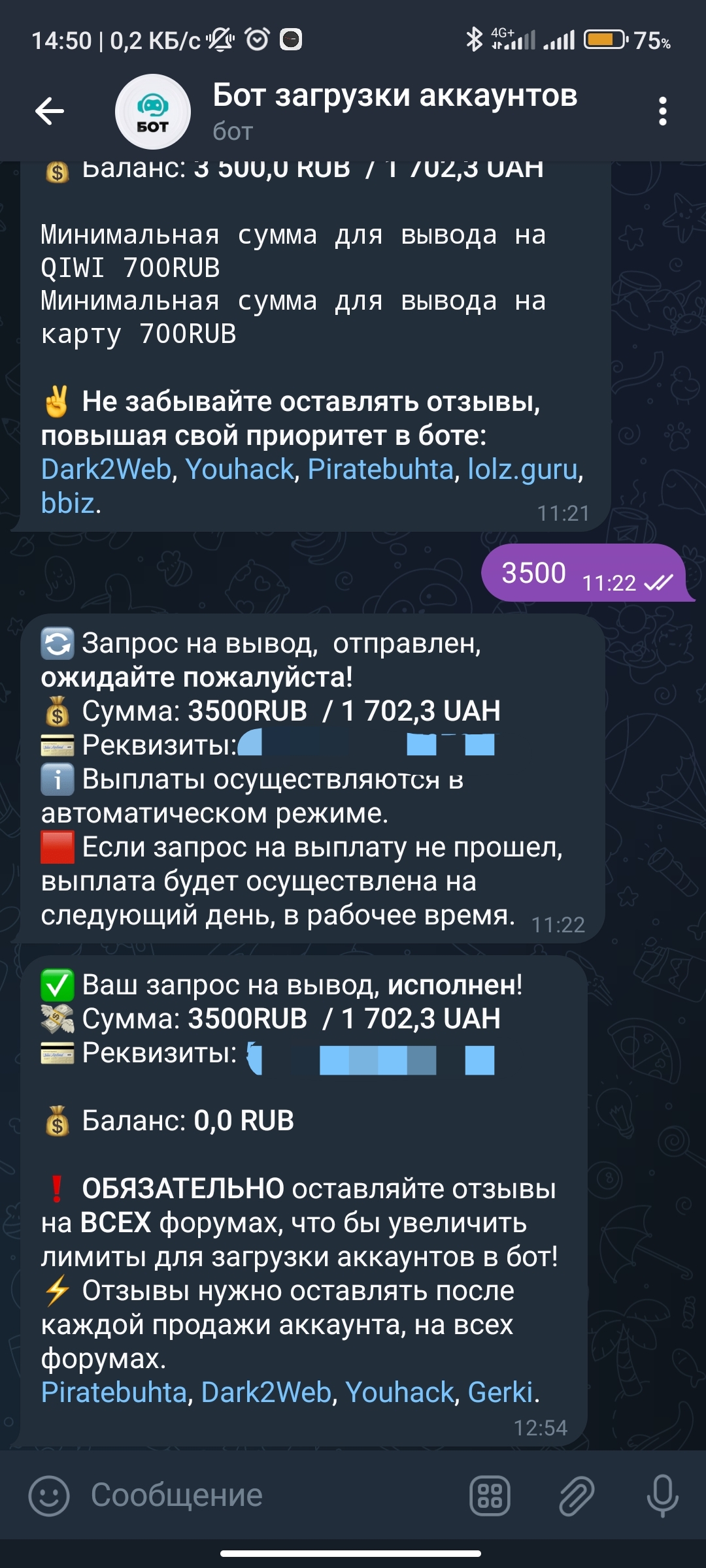706x1568 pixels.
Task: Attach a file with the paperclip
Action: click(x=576, y=1495)
